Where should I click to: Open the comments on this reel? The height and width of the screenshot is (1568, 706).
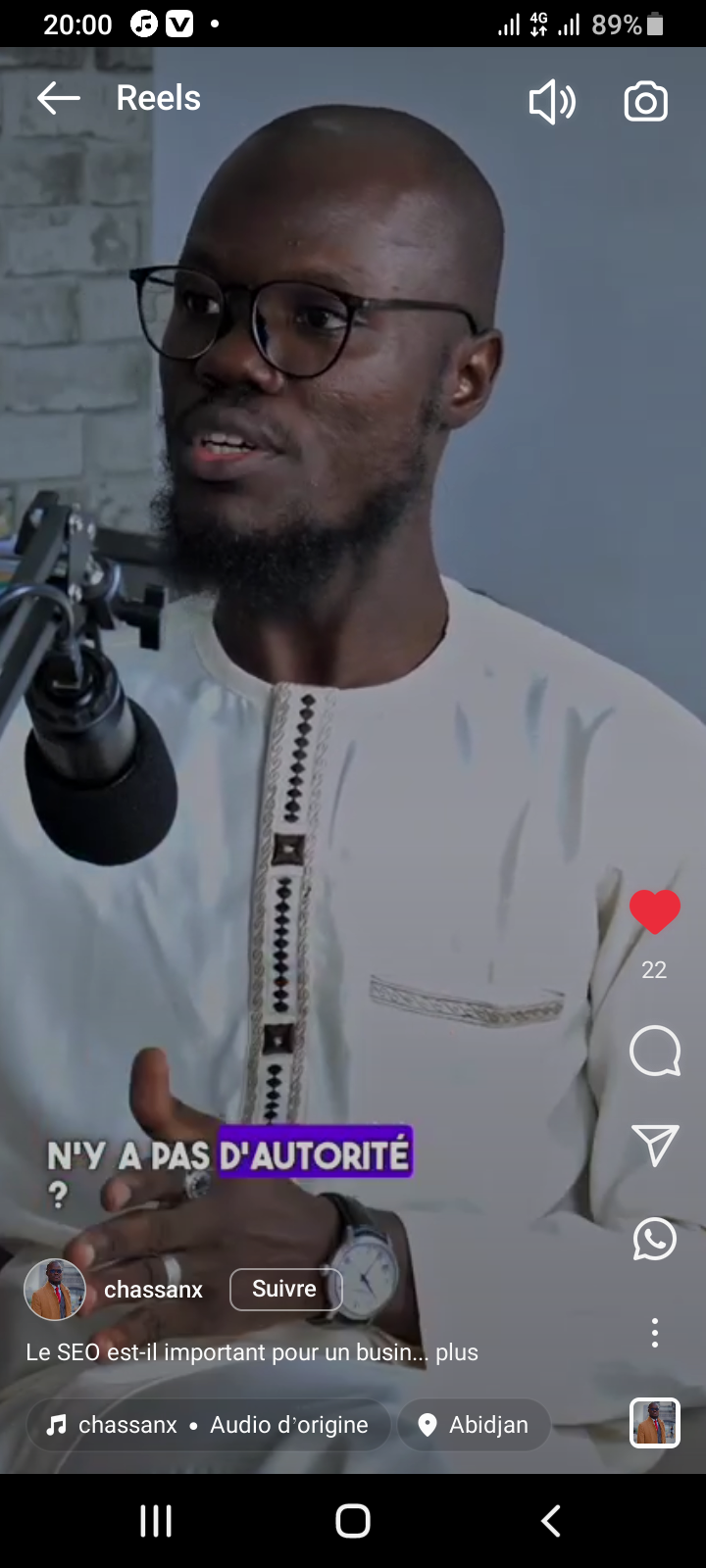(654, 1052)
